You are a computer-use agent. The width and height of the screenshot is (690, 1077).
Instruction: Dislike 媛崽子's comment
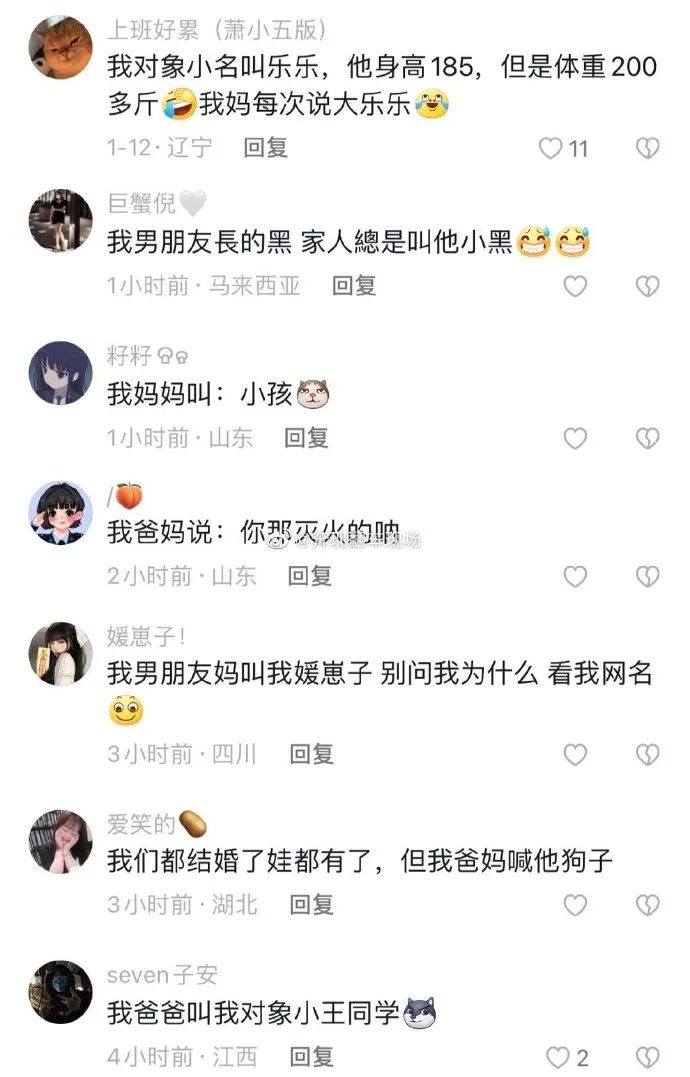[648, 754]
